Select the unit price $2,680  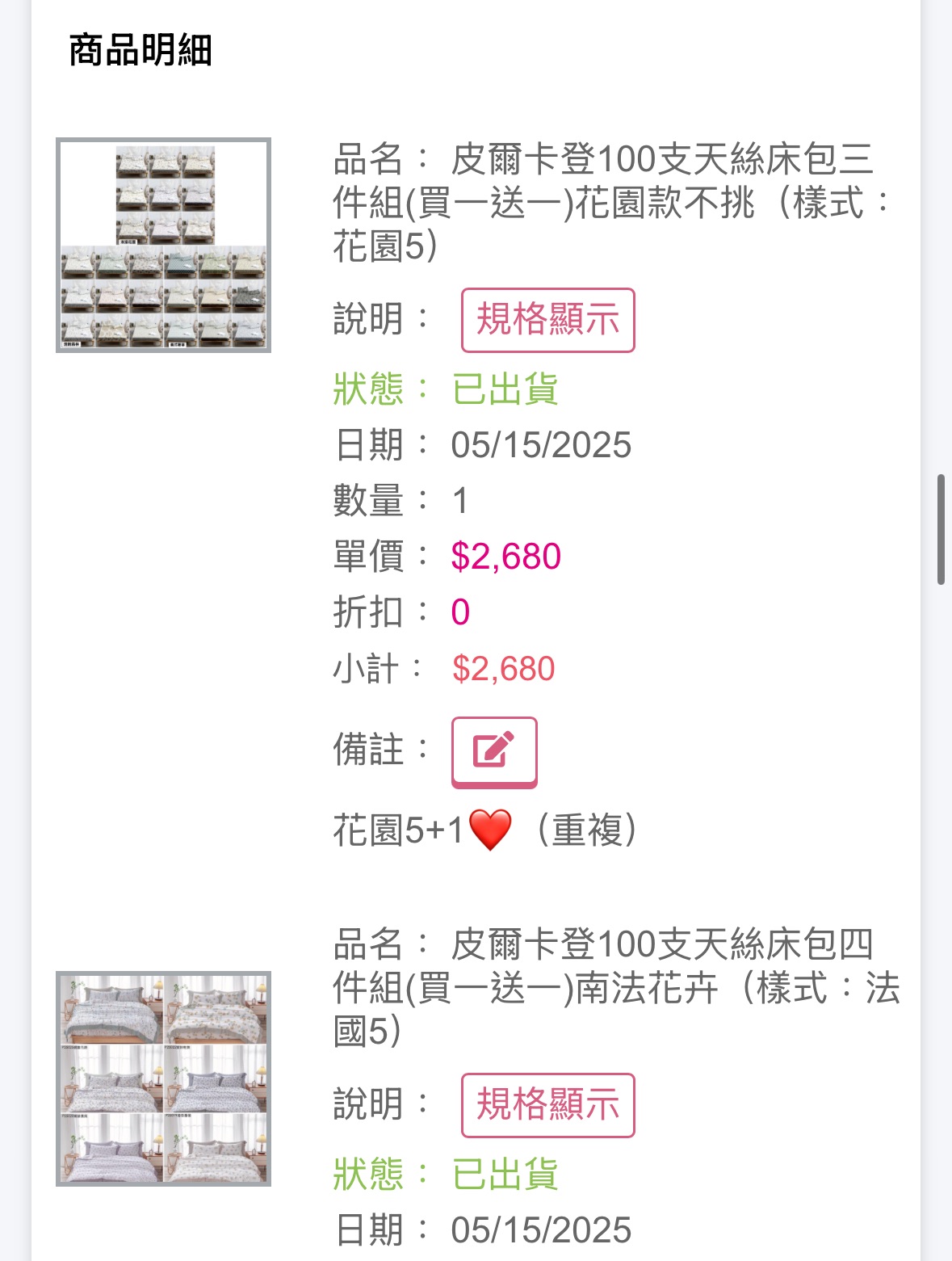[x=505, y=556]
